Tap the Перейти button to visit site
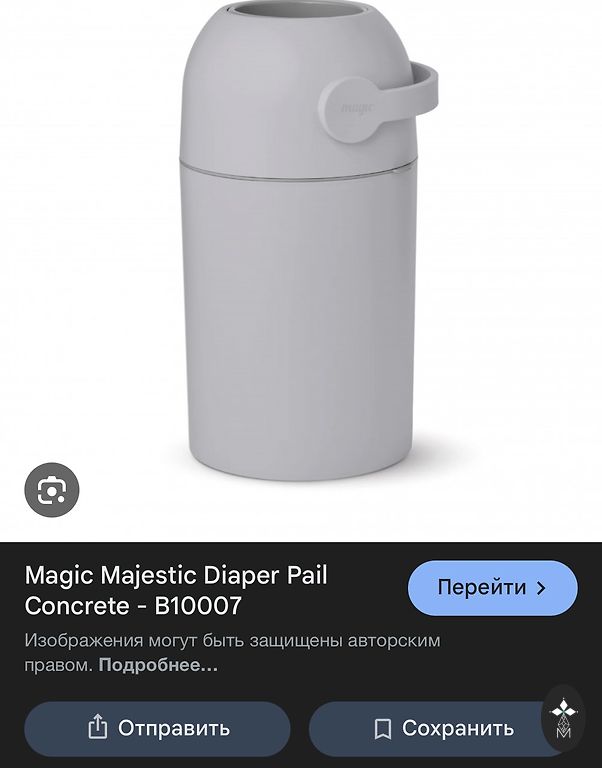Viewport: 602px width, 768px height. pos(492,588)
